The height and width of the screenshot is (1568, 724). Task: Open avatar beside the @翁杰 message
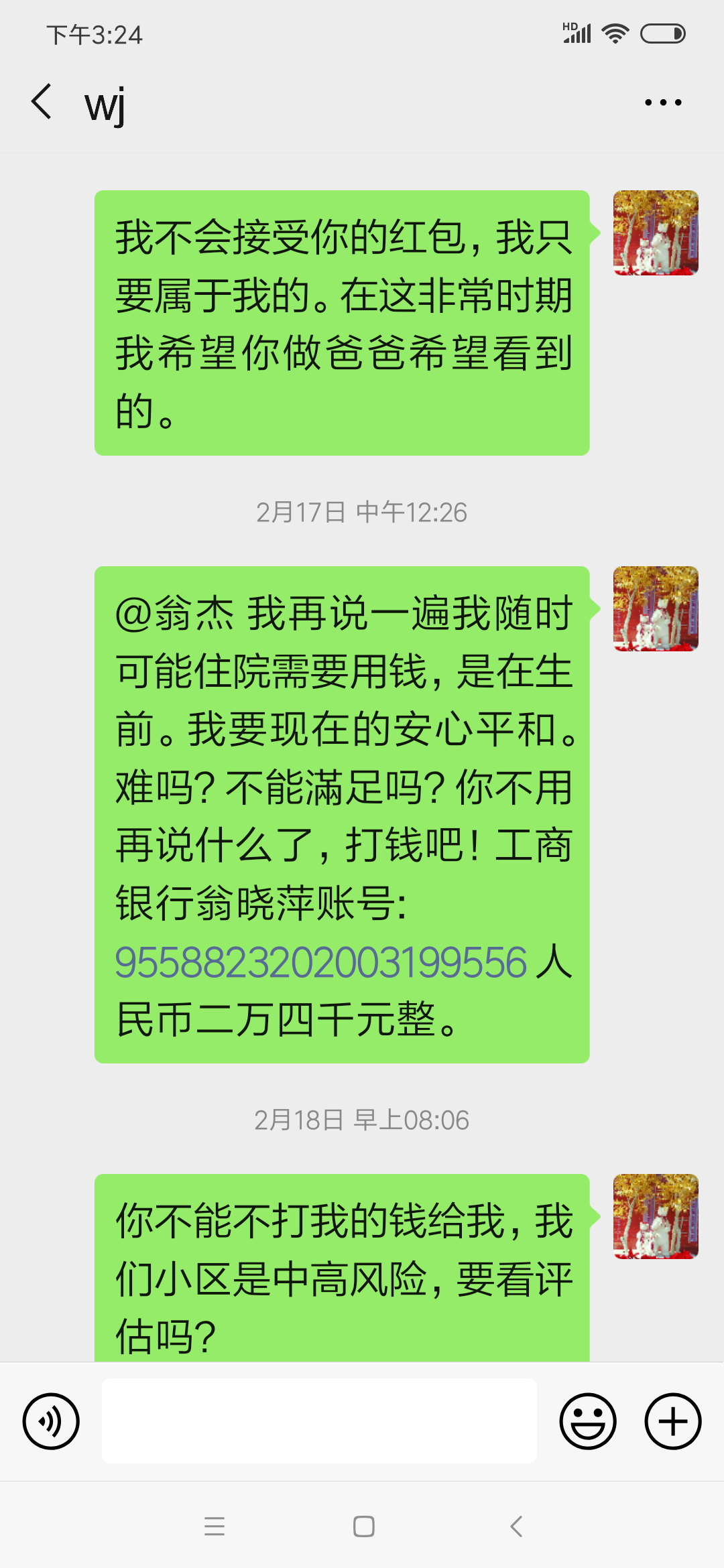(x=656, y=608)
